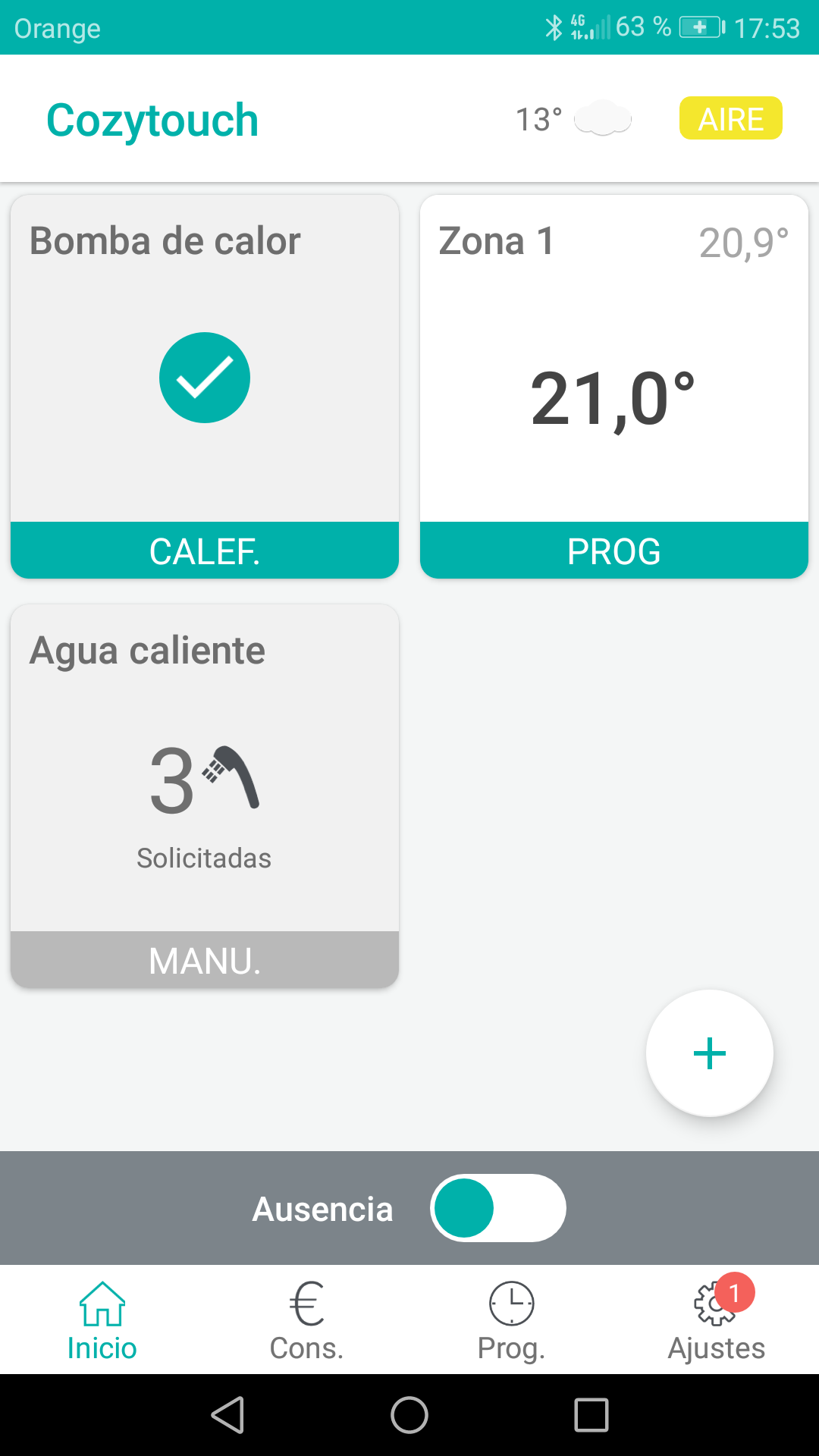Go to the system home screen
Image resolution: width=819 pixels, height=1456 pixels.
(x=409, y=1415)
